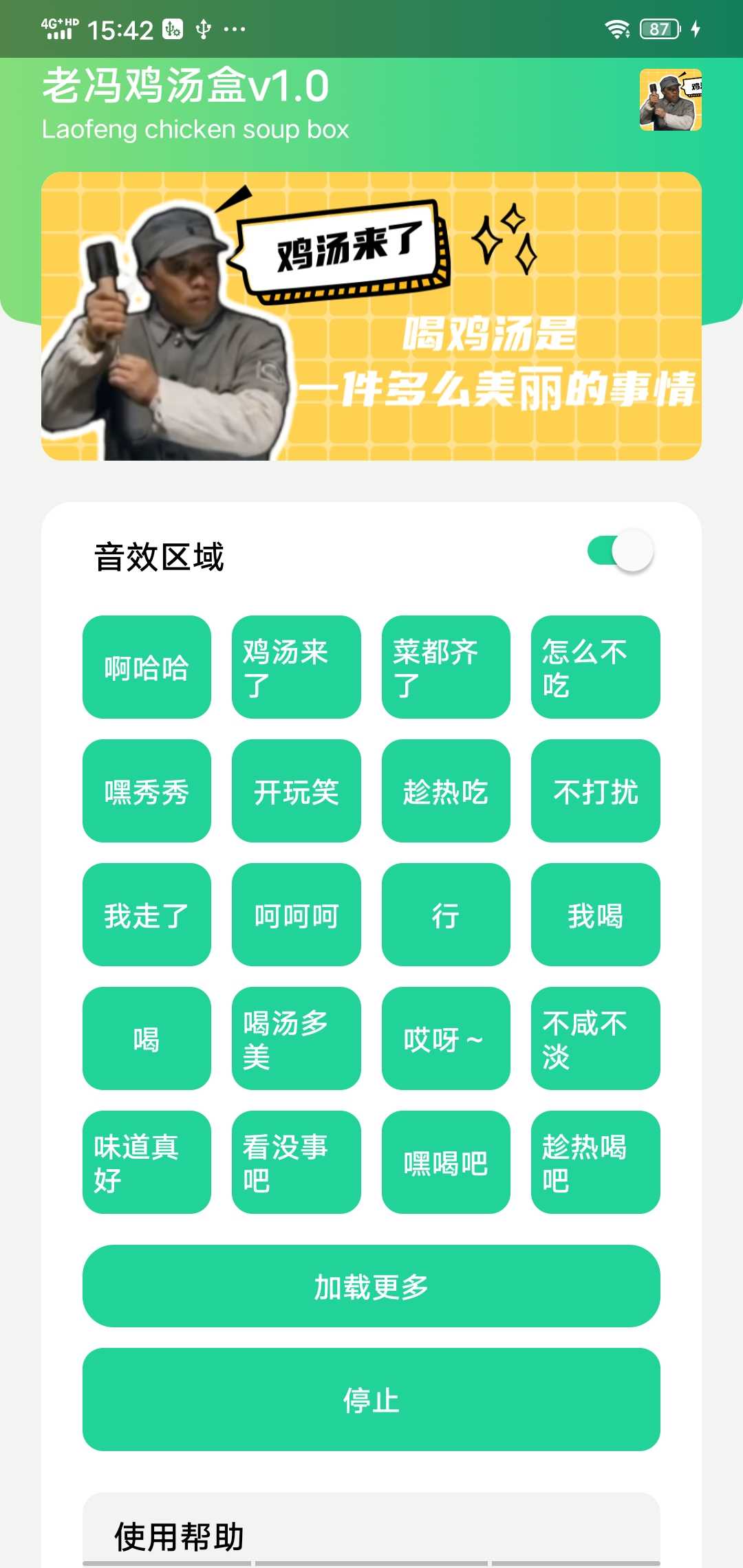Play the 我走了 sound effect
743x1568 pixels.
[147, 915]
